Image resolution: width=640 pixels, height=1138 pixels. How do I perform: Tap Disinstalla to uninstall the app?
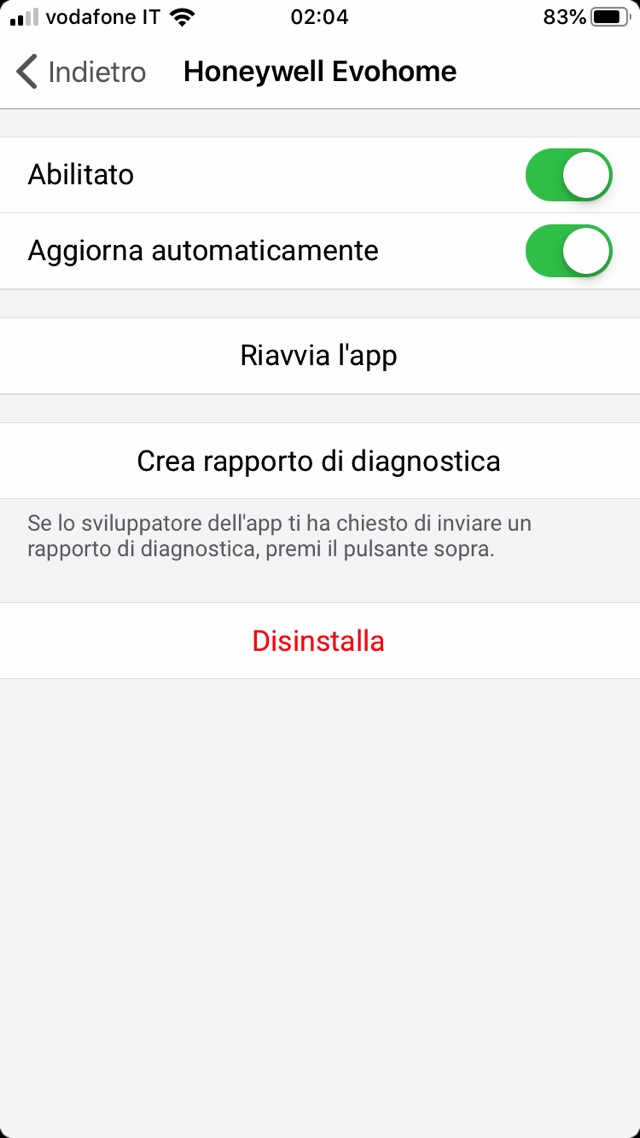(319, 641)
